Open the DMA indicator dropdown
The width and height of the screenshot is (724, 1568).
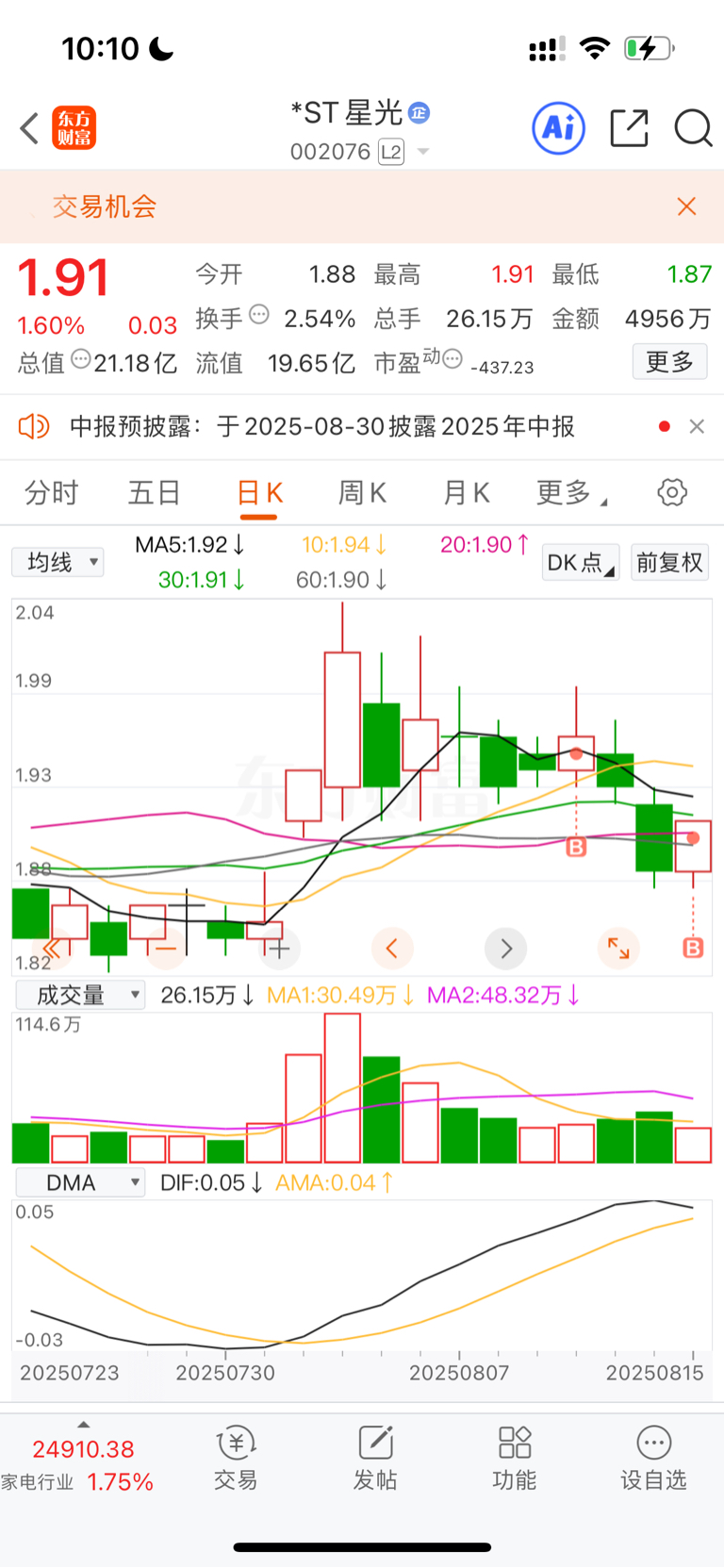(80, 1182)
